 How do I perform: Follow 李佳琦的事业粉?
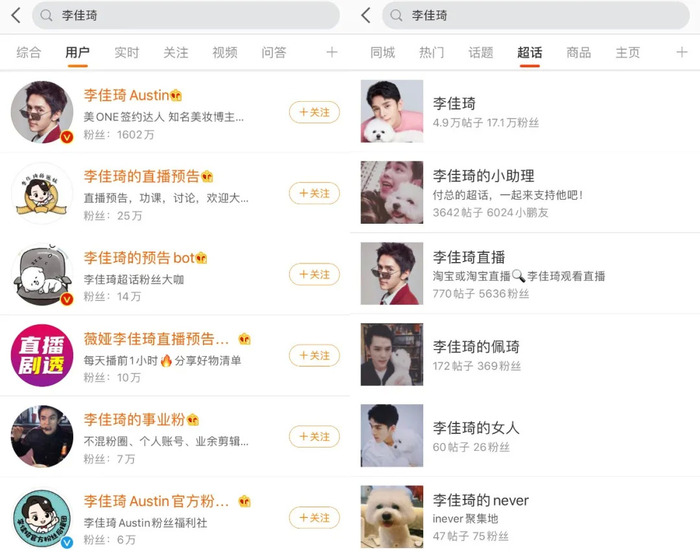313,436
